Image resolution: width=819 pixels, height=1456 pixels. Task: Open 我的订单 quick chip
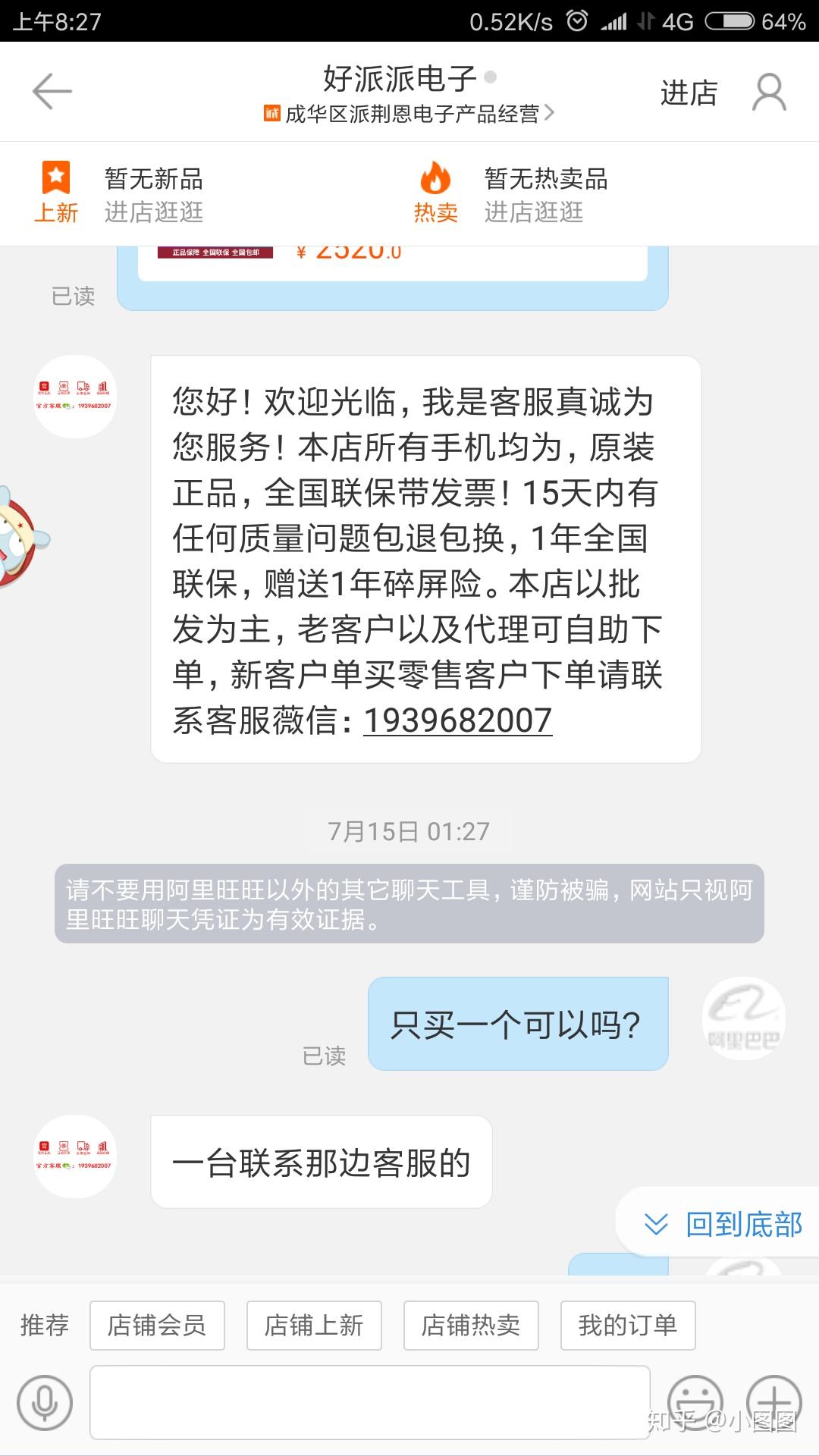pyautogui.click(x=628, y=1325)
